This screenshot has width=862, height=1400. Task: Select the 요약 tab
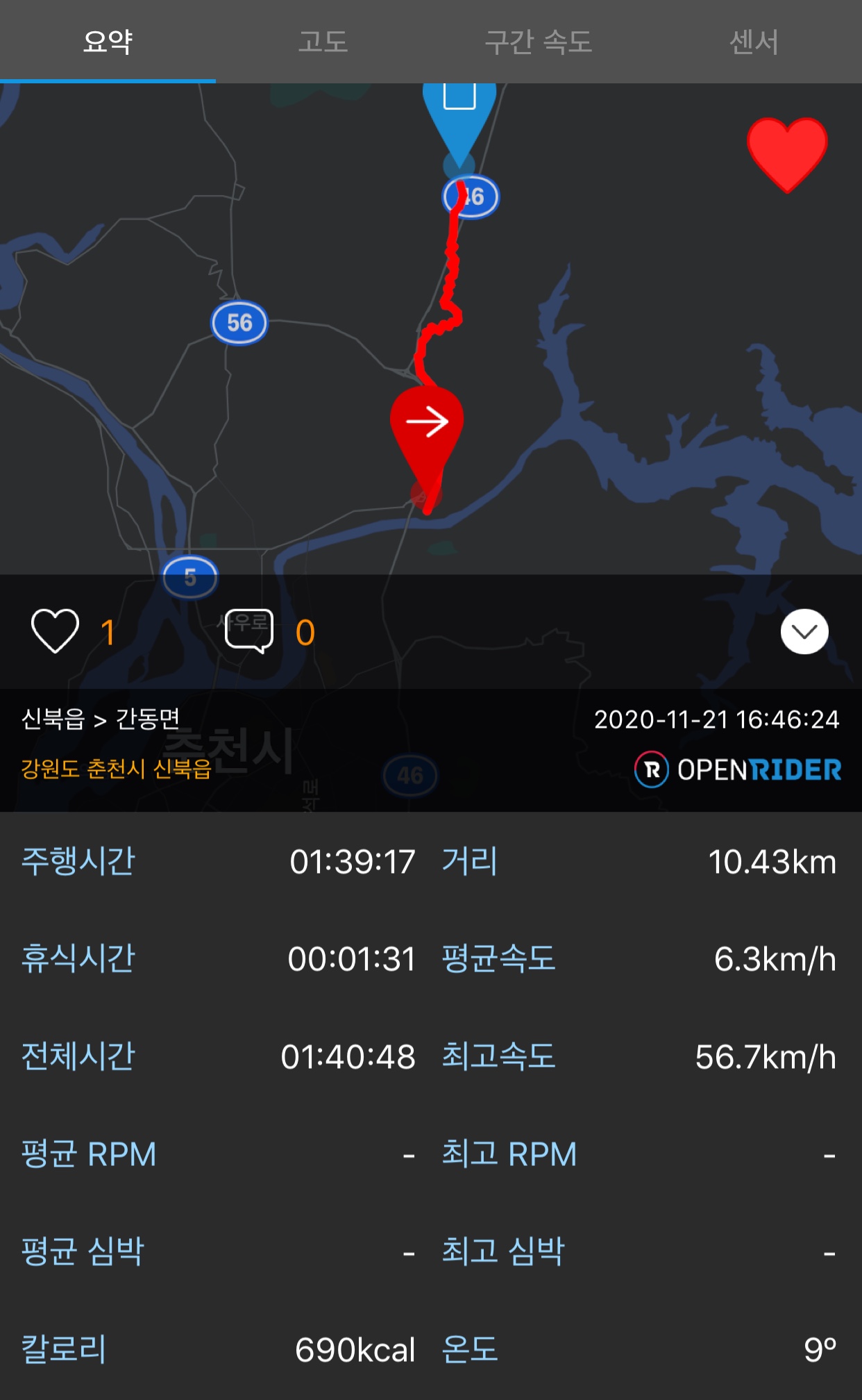pyautogui.click(x=108, y=42)
